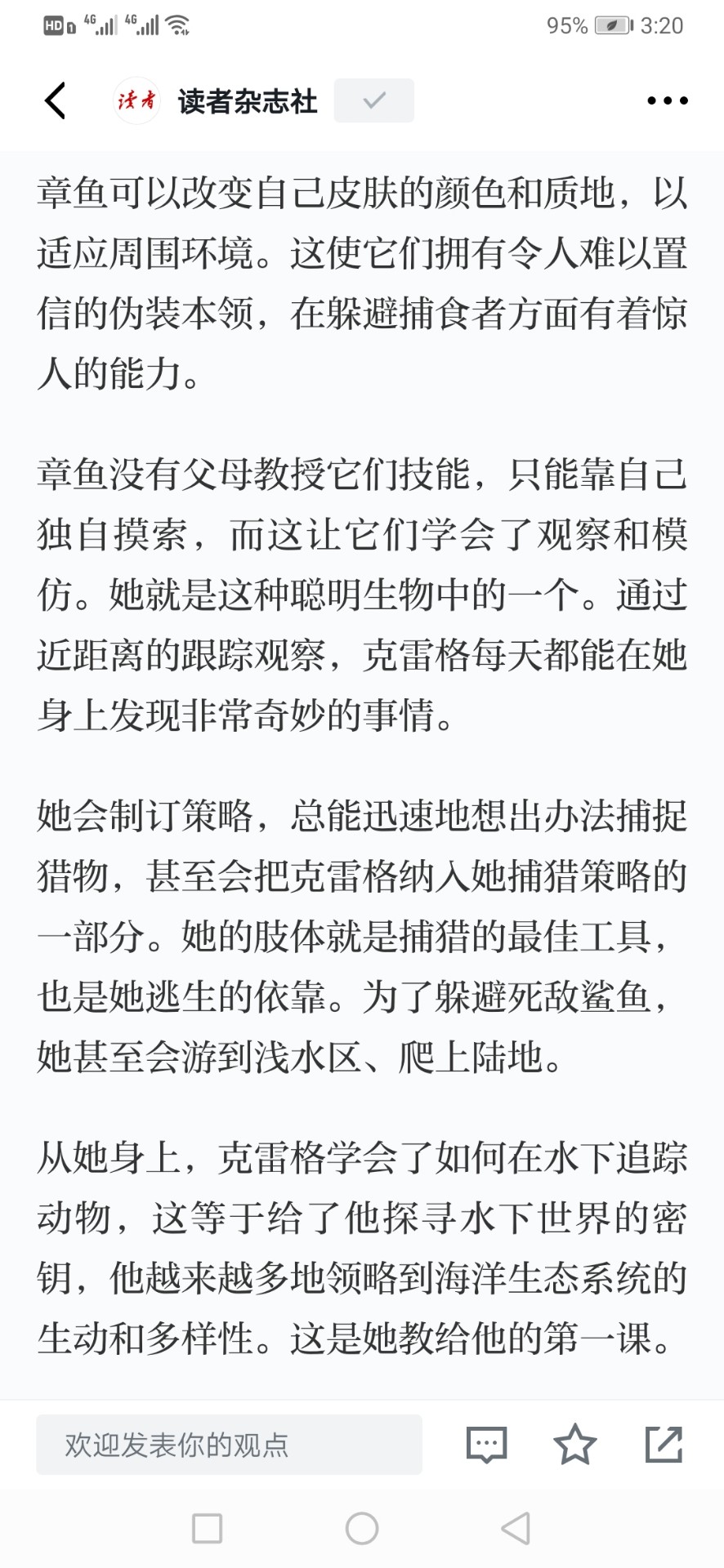Favorite this article with the star icon
Screen dimensions: 724x1568
[x=575, y=1444]
